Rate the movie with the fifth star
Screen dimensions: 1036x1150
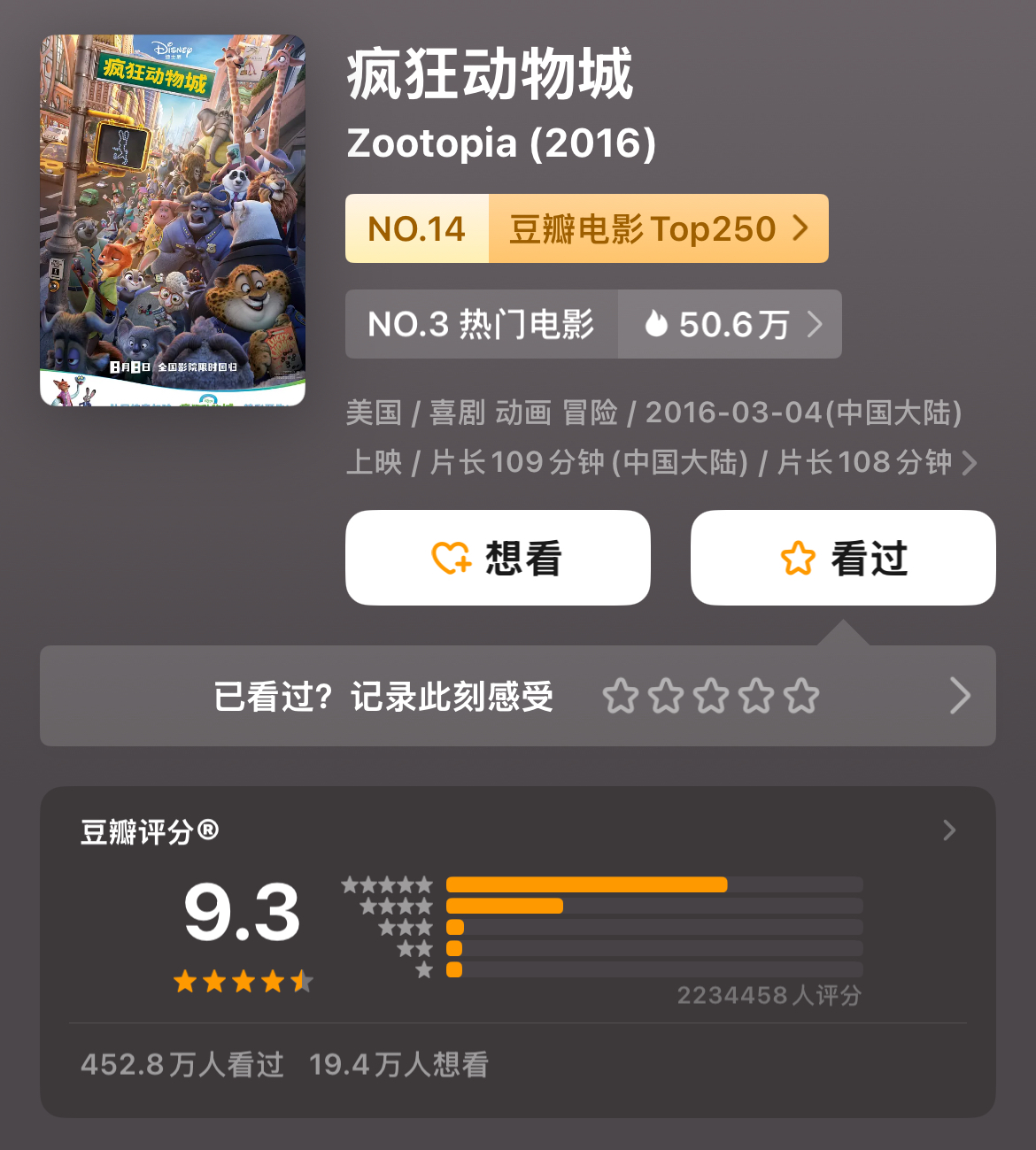801,697
